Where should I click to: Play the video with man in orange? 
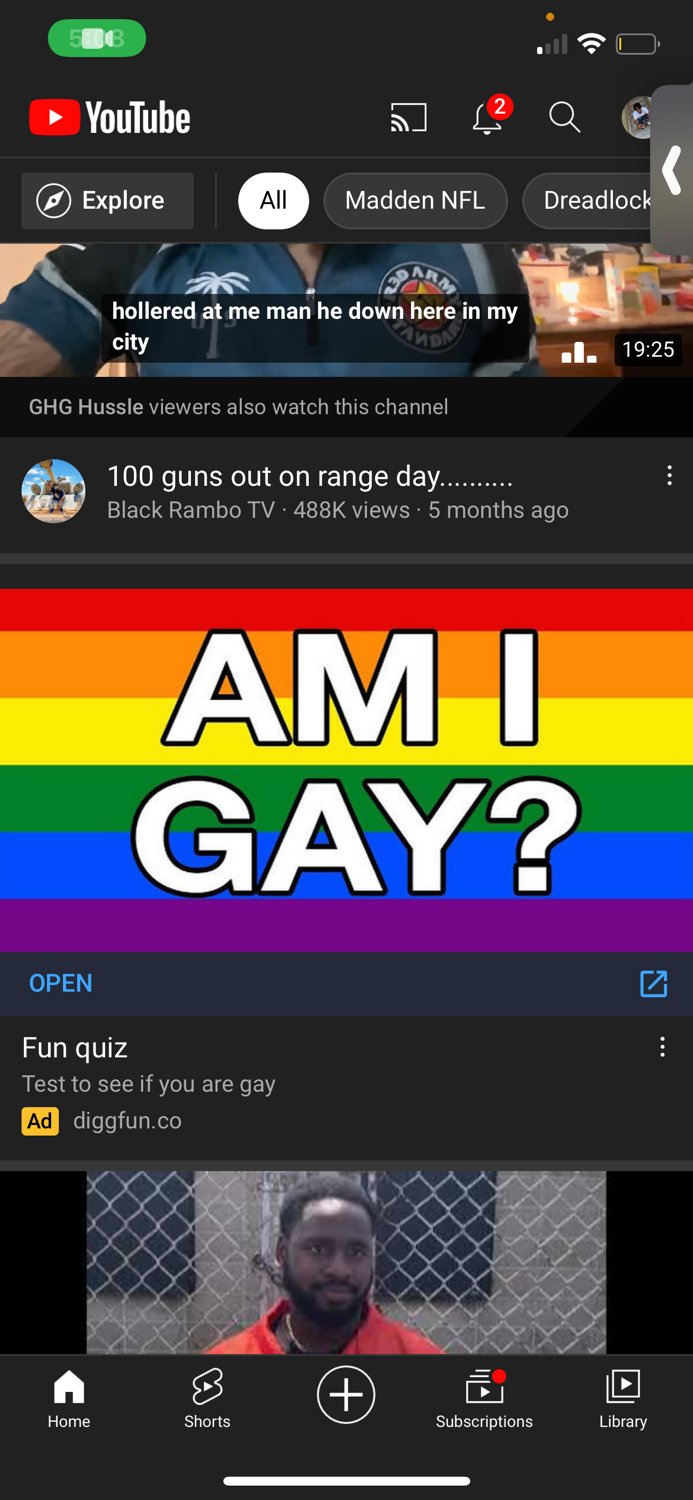point(346,1262)
